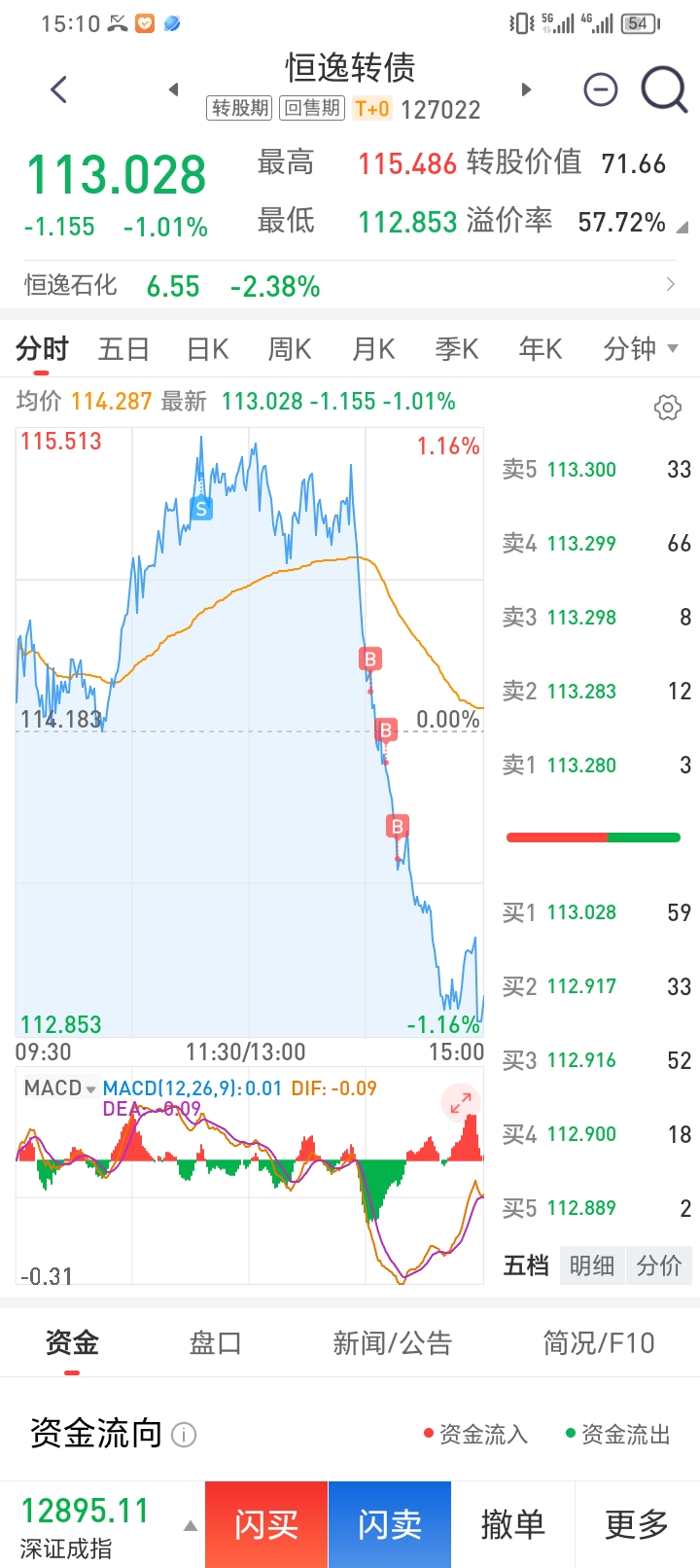Open the 撤单 cancel order button
700x1568 pixels.
(512, 1524)
